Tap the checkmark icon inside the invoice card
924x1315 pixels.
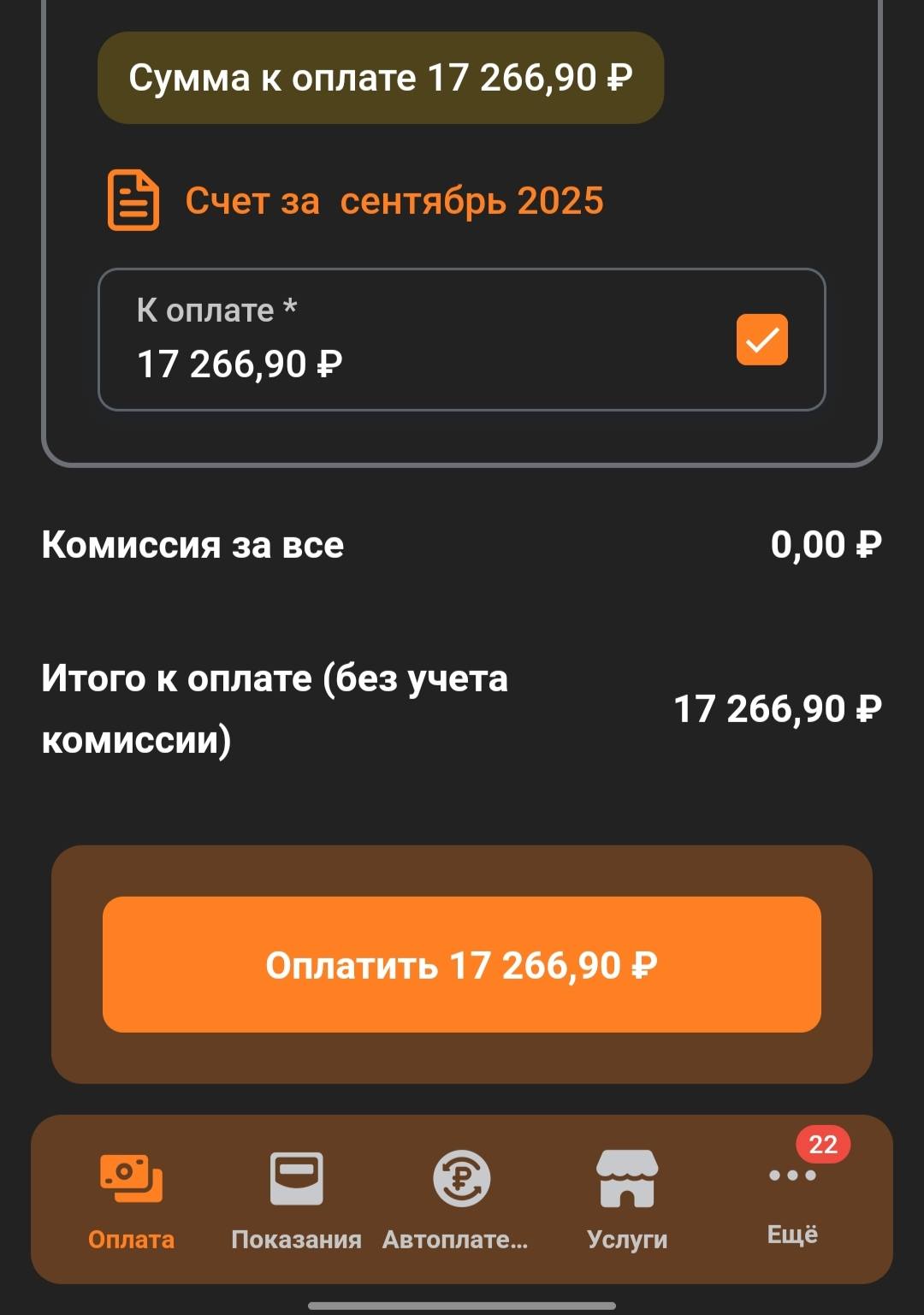click(x=761, y=339)
